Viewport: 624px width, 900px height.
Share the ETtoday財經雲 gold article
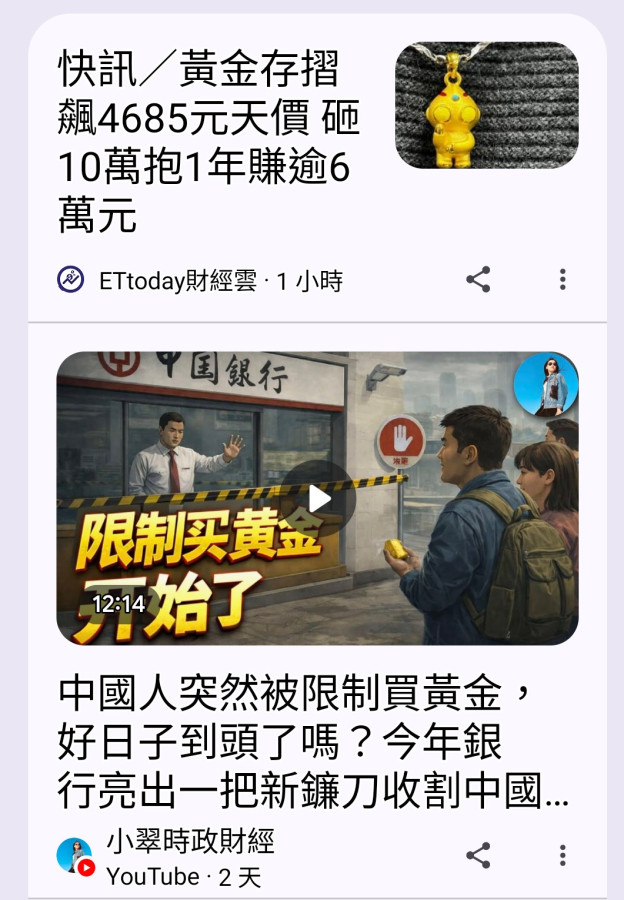click(x=478, y=280)
